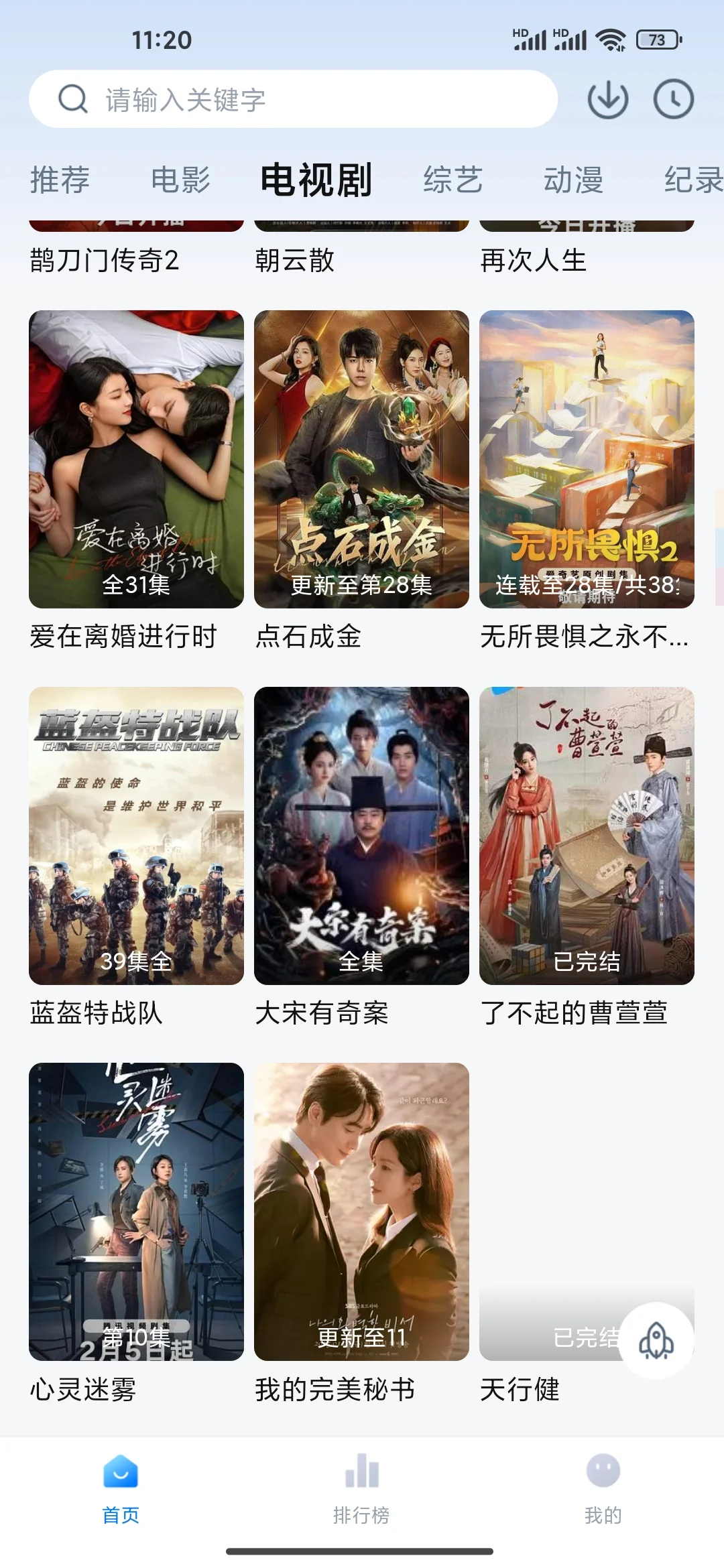Go to the 动漫 tab

(574, 180)
